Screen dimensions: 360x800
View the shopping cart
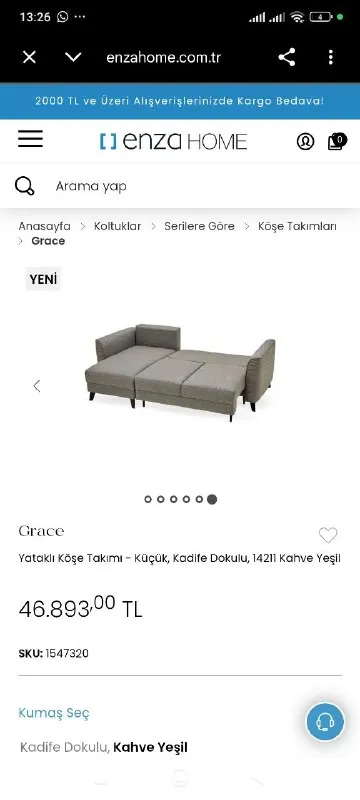[x=337, y=141]
